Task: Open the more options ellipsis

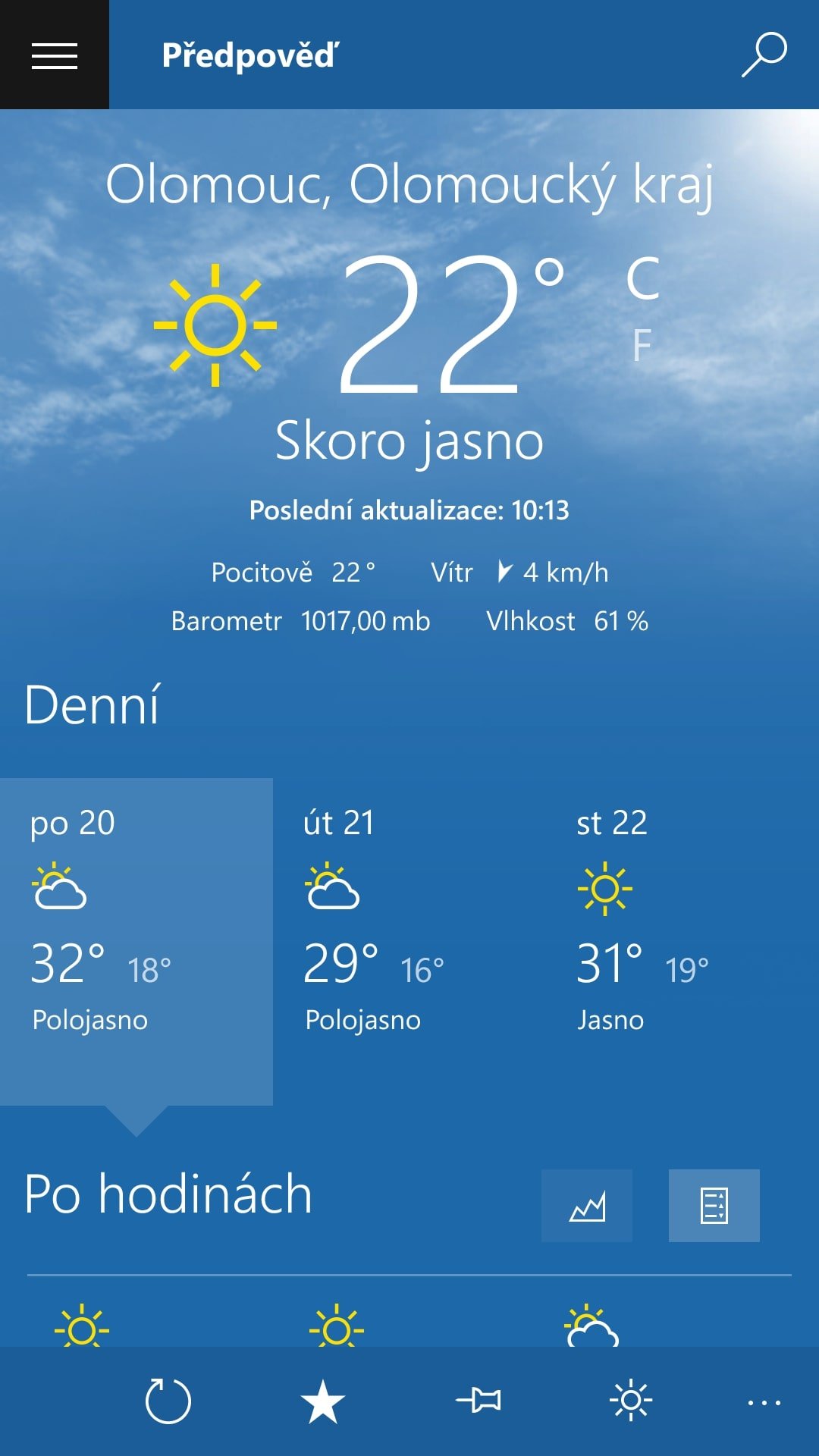Action: pyautogui.click(x=764, y=1403)
